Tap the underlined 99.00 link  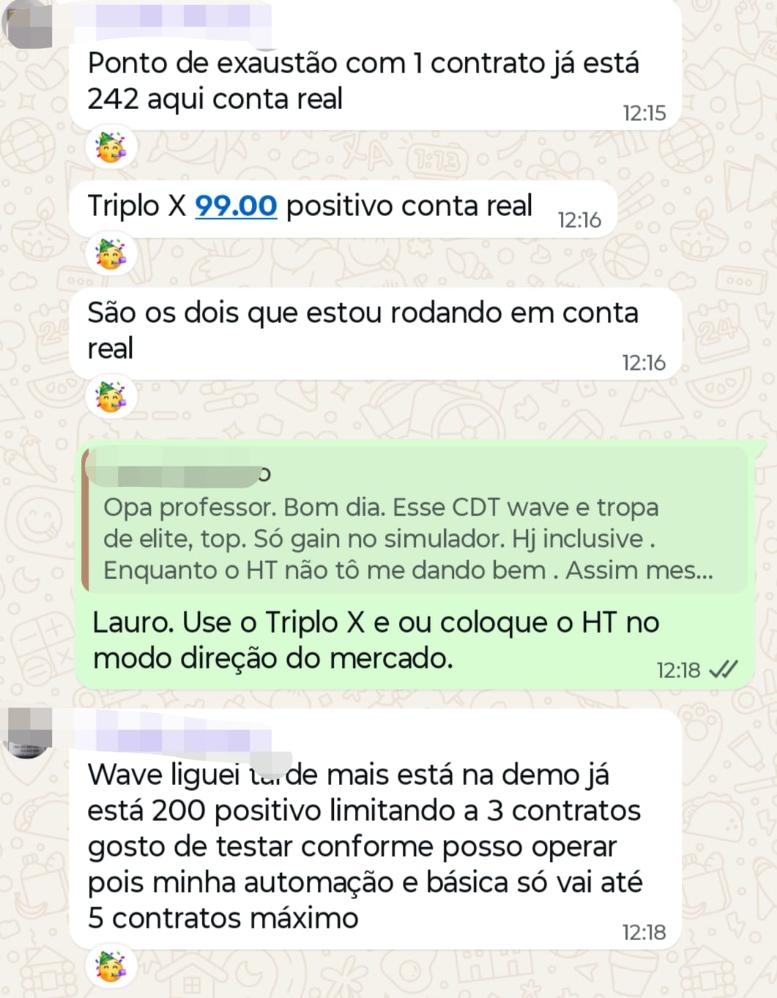click(x=235, y=206)
